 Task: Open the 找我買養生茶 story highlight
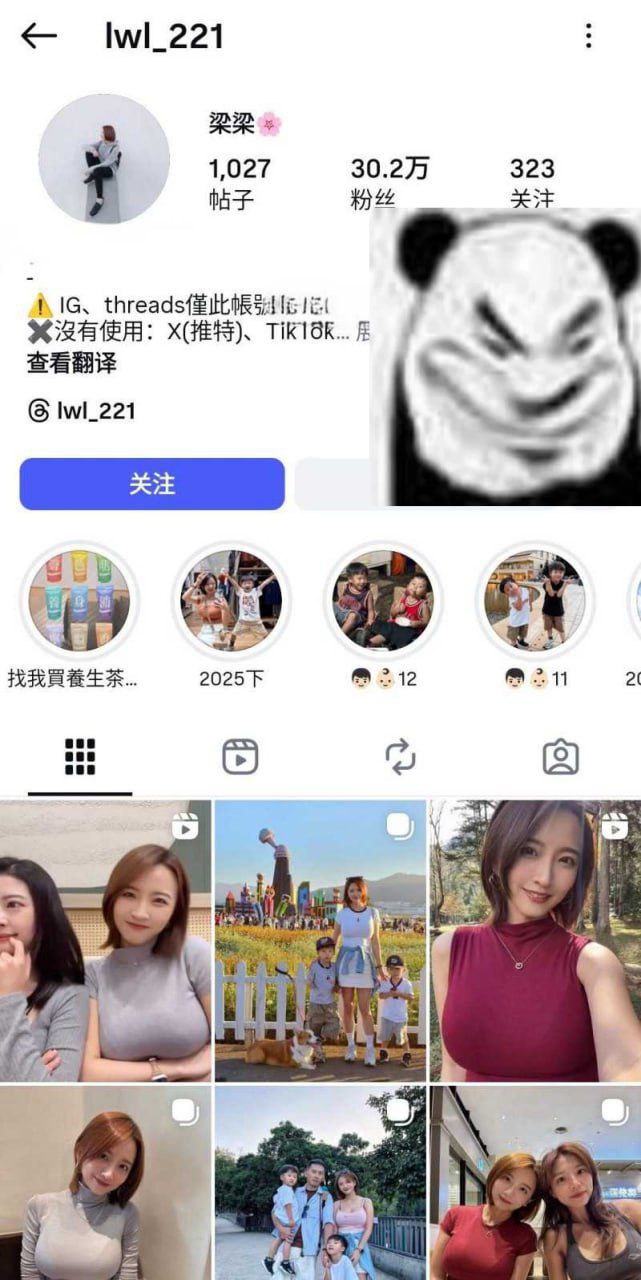coord(79,601)
